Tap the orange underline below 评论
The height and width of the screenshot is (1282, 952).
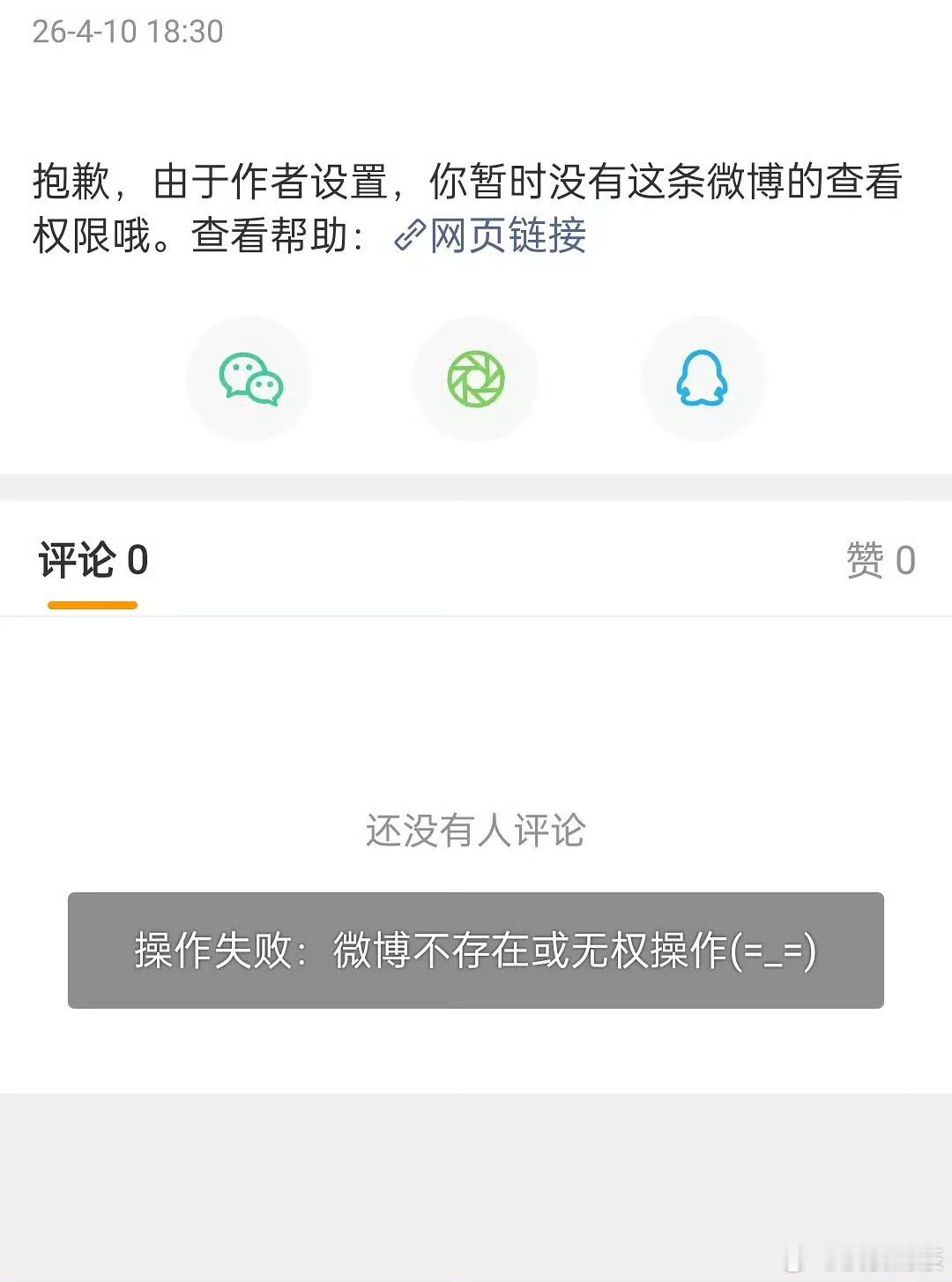93,604
